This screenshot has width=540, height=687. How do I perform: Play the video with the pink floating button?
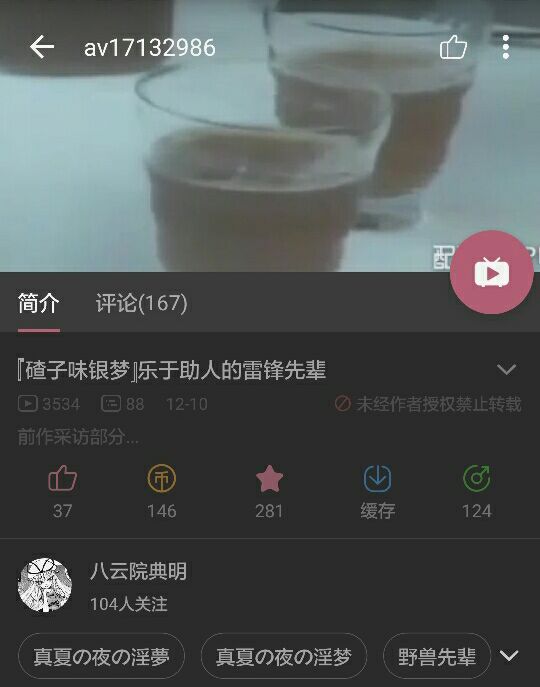tap(492, 272)
